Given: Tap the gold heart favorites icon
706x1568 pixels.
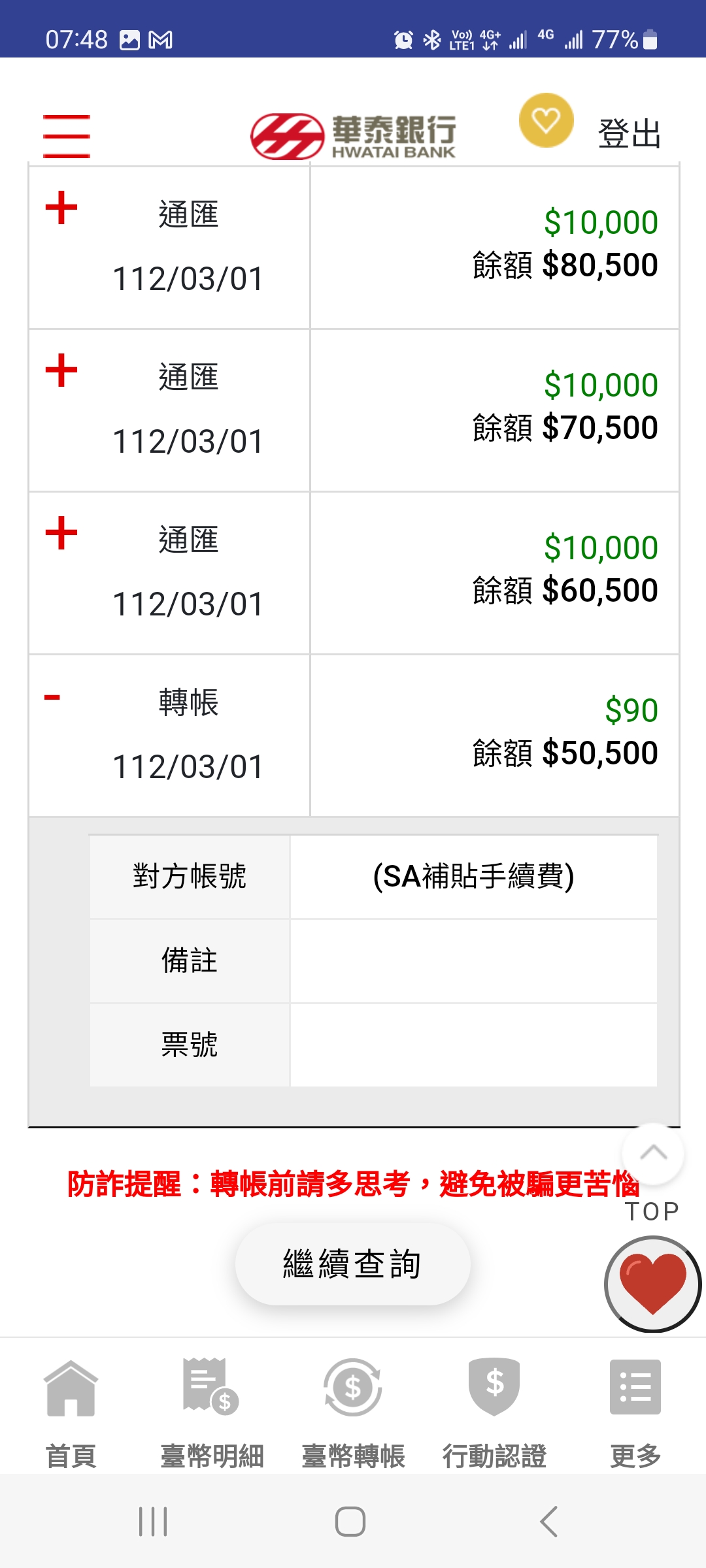Looking at the screenshot, I should [x=546, y=120].
